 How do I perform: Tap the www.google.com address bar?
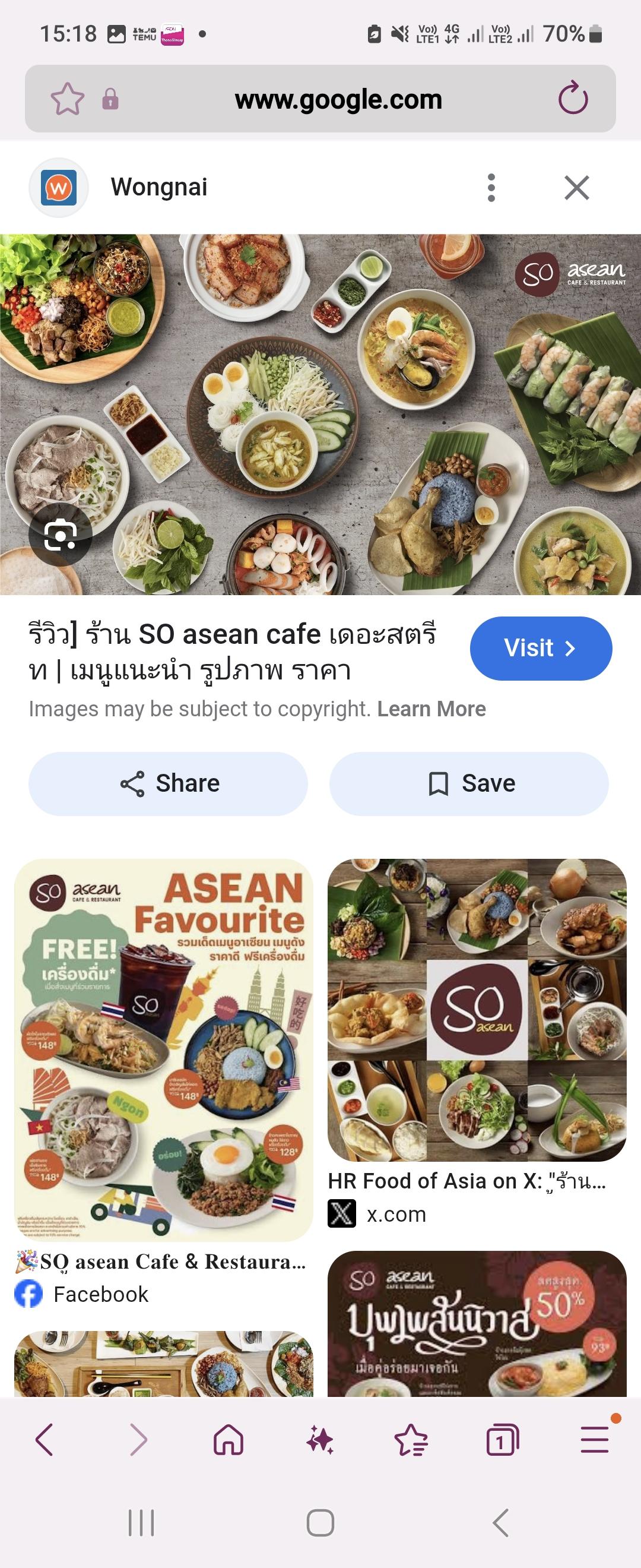(338, 99)
